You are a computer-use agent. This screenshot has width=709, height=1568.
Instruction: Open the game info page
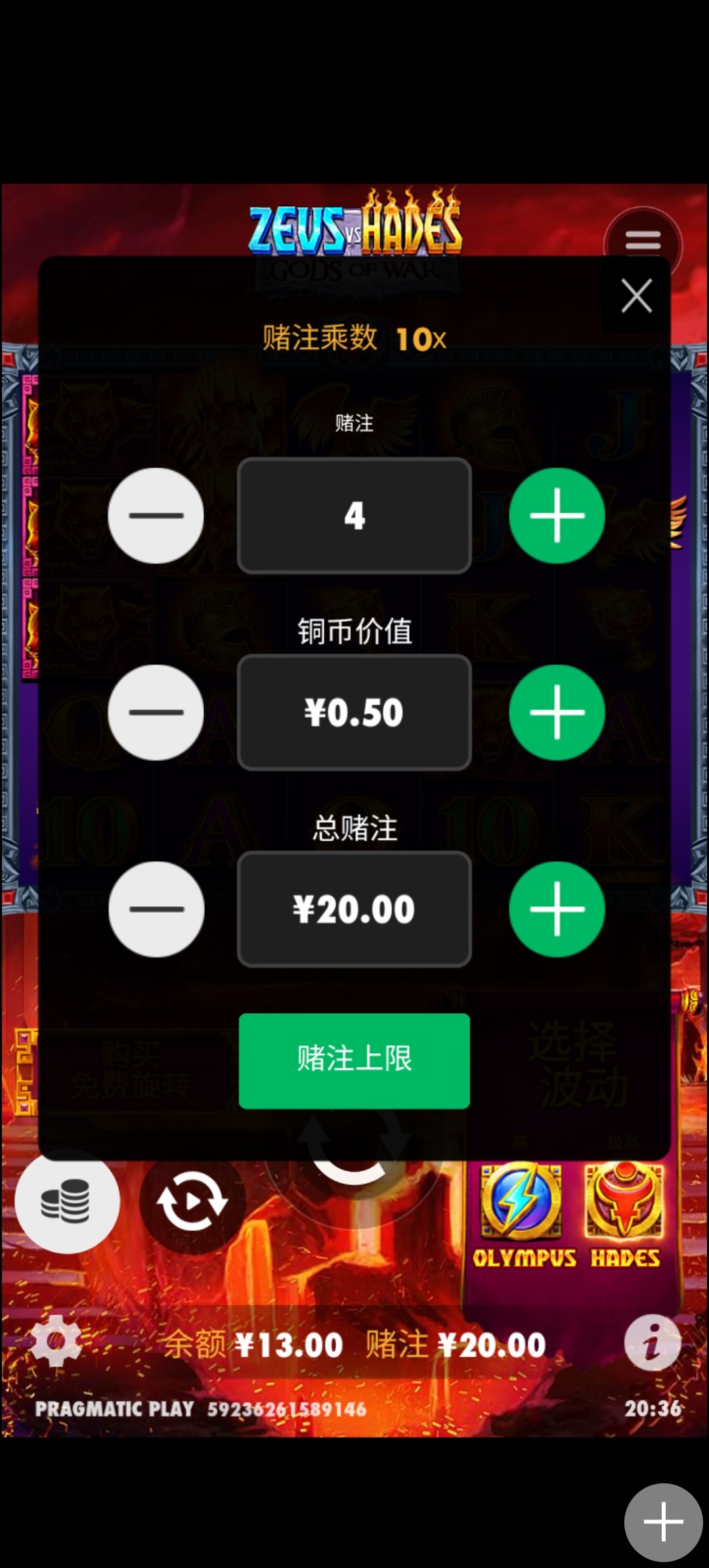651,1342
